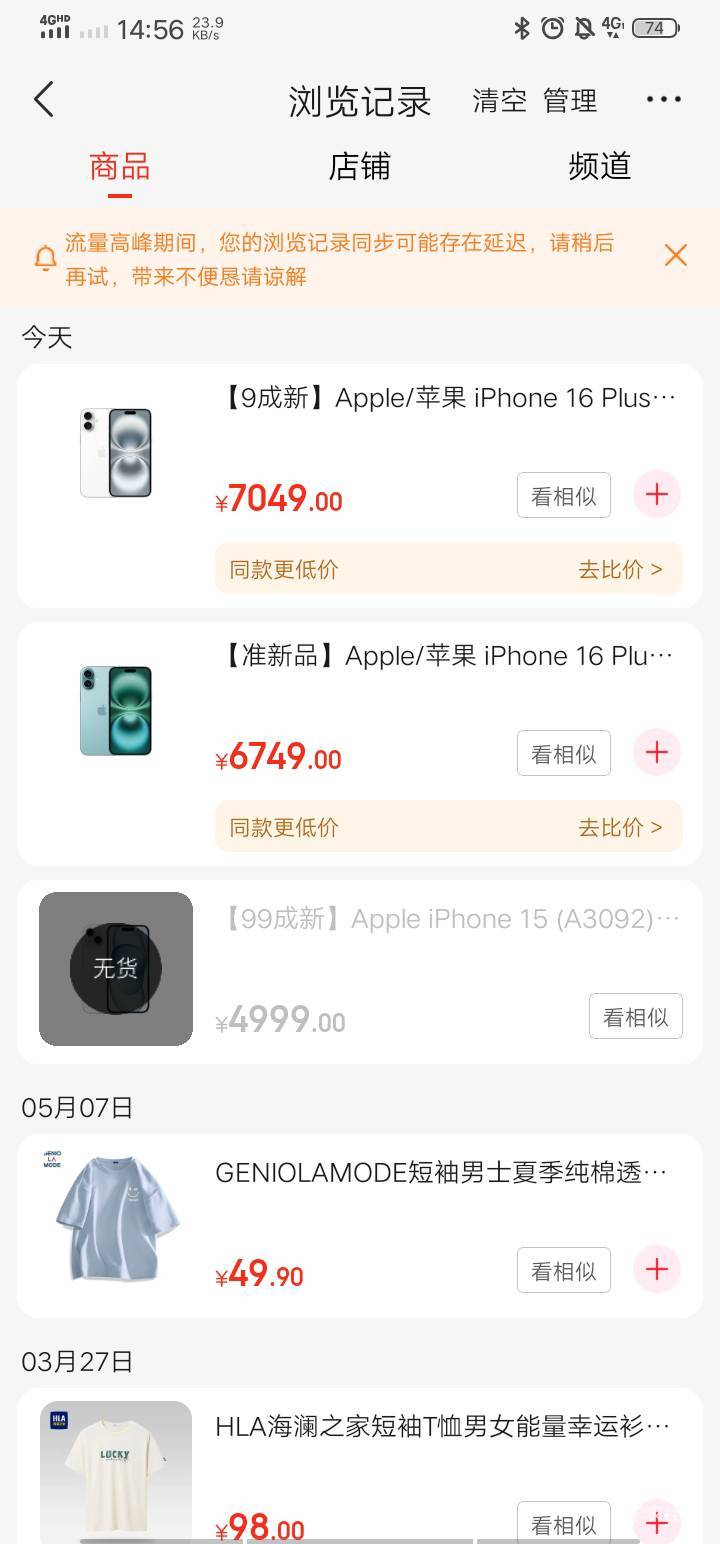Add the ¥6749 iPhone with the plus icon
720x1544 pixels.
657,752
